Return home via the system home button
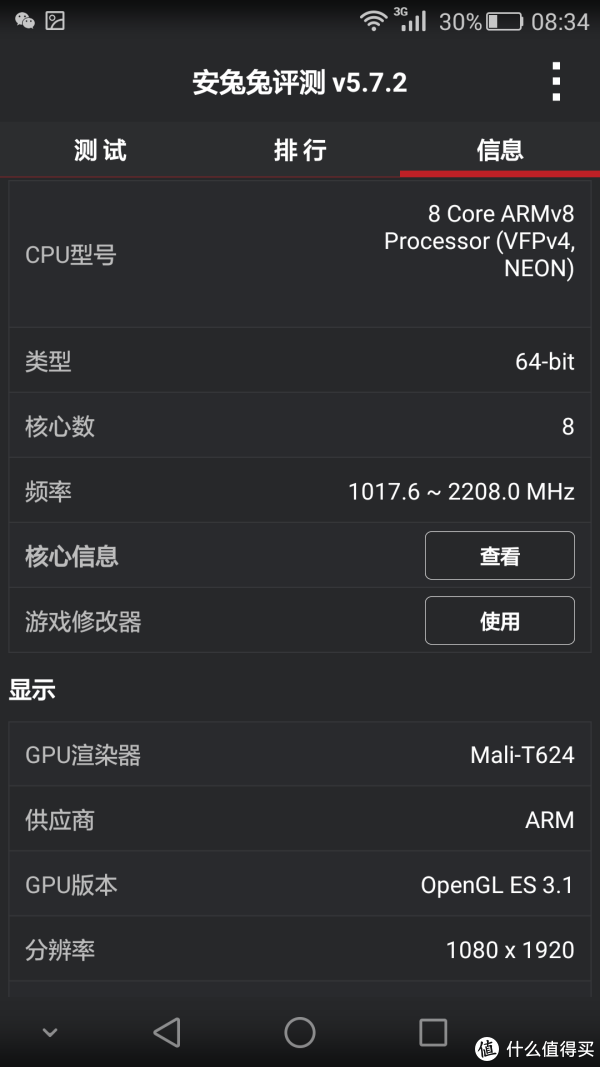600x1067 pixels. tap(300, 1032)
